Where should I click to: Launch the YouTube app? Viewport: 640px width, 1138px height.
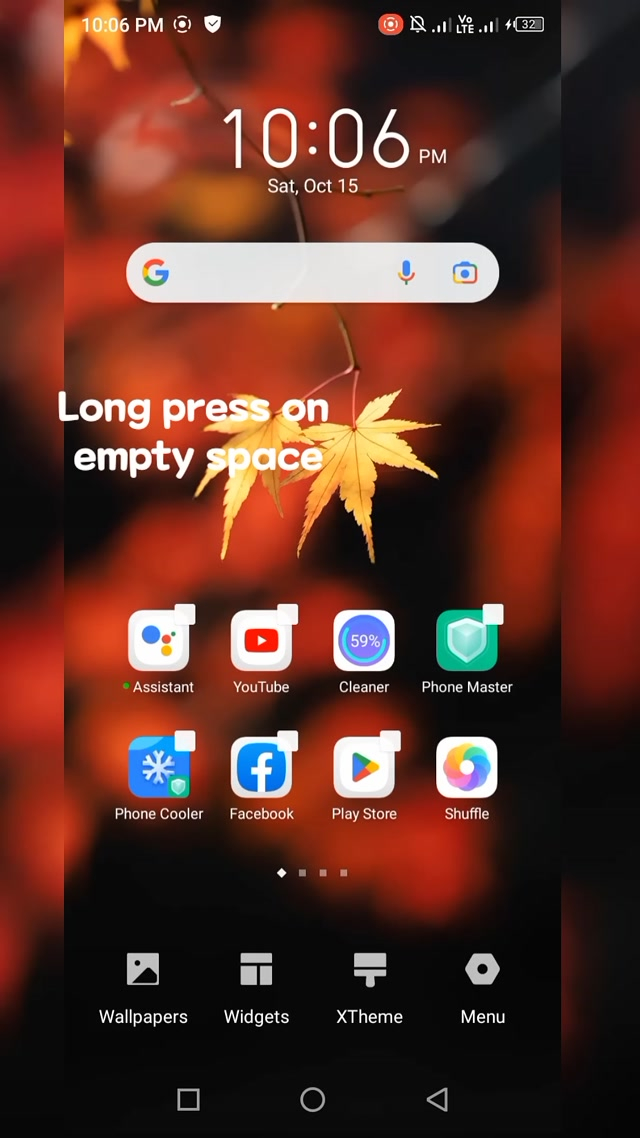pos(261,642)
